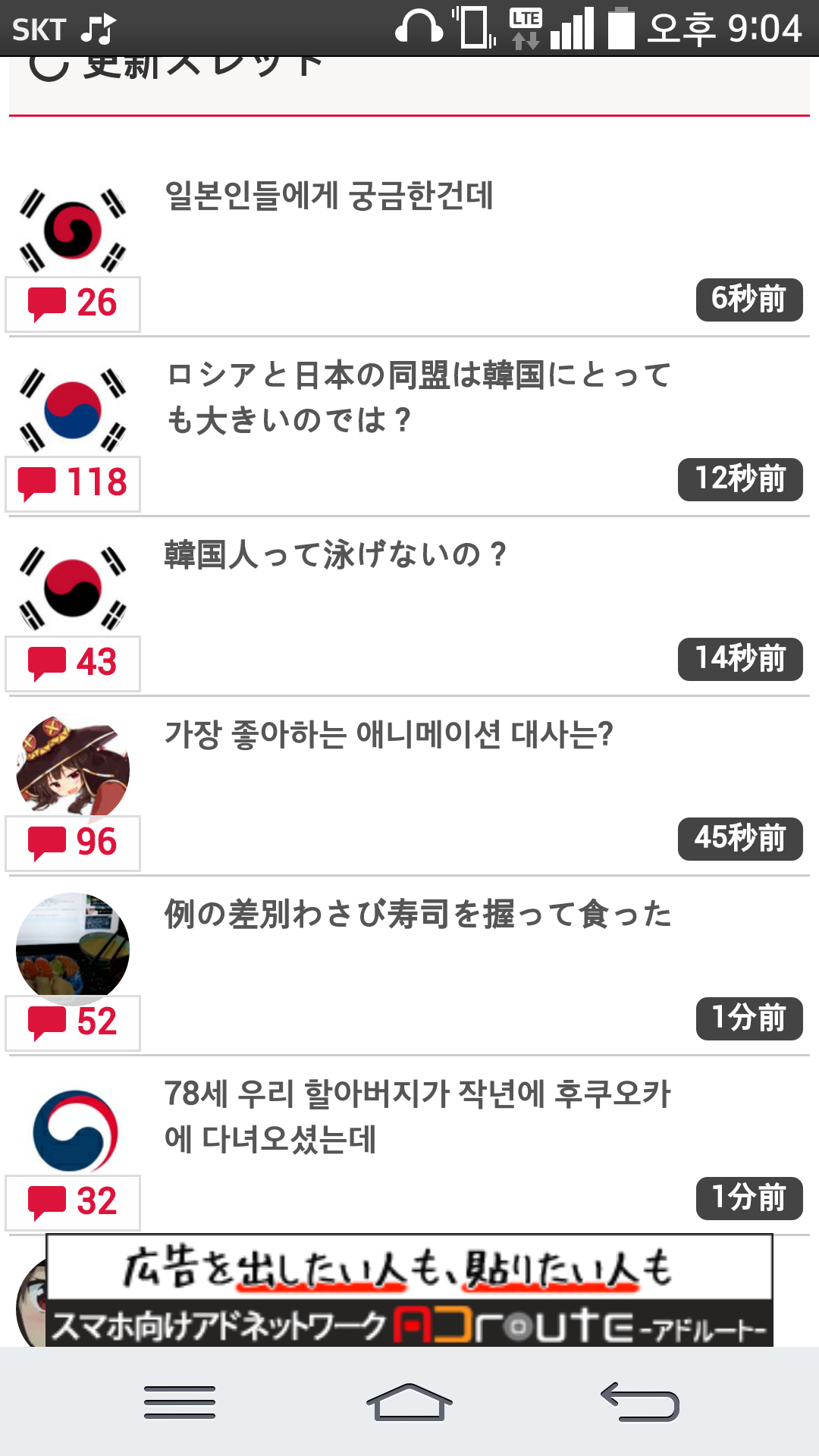Screen dimensions: 819x1456
Task: Open thread '78세 우리 할아버지가 작년에 후쿠오카에 다녀오셨는데'
Action: pyautogui.click(x=419, y=1116)
